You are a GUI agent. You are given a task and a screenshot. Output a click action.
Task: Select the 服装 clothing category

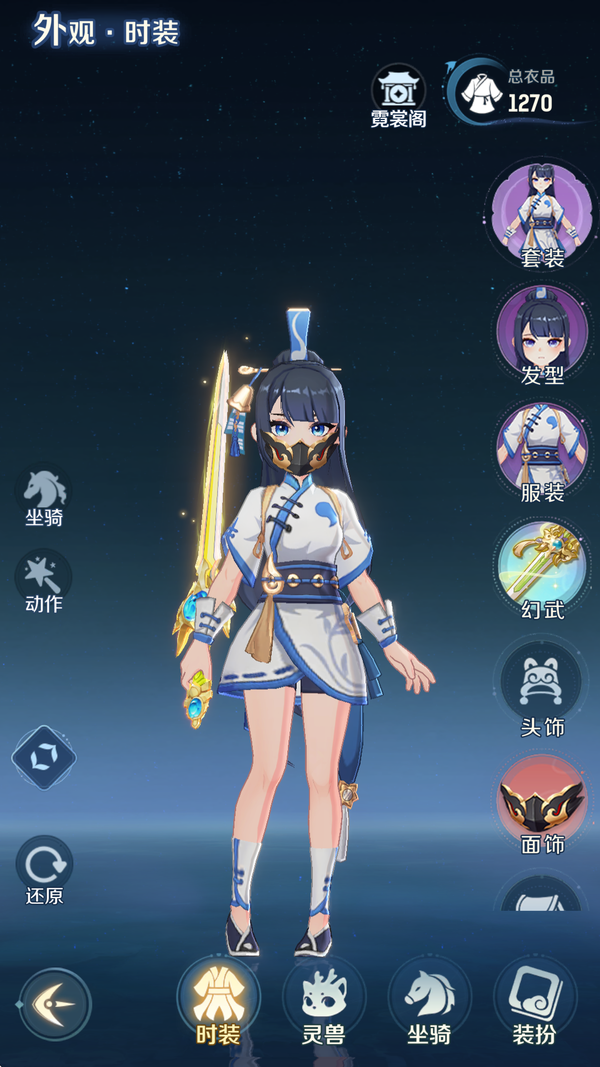tap(542, 450)
